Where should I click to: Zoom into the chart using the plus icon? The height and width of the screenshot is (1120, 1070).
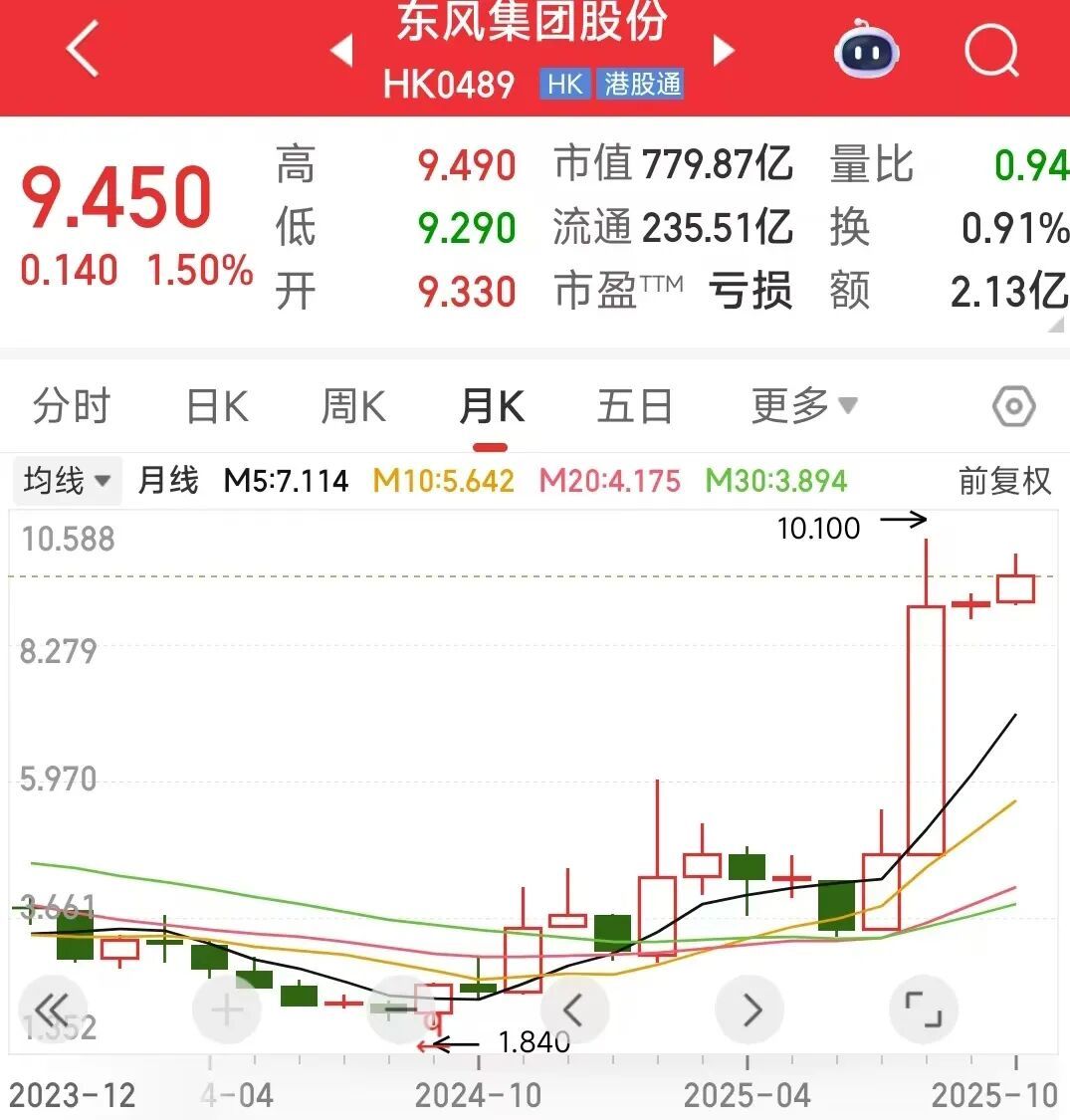coord(227,1008)
